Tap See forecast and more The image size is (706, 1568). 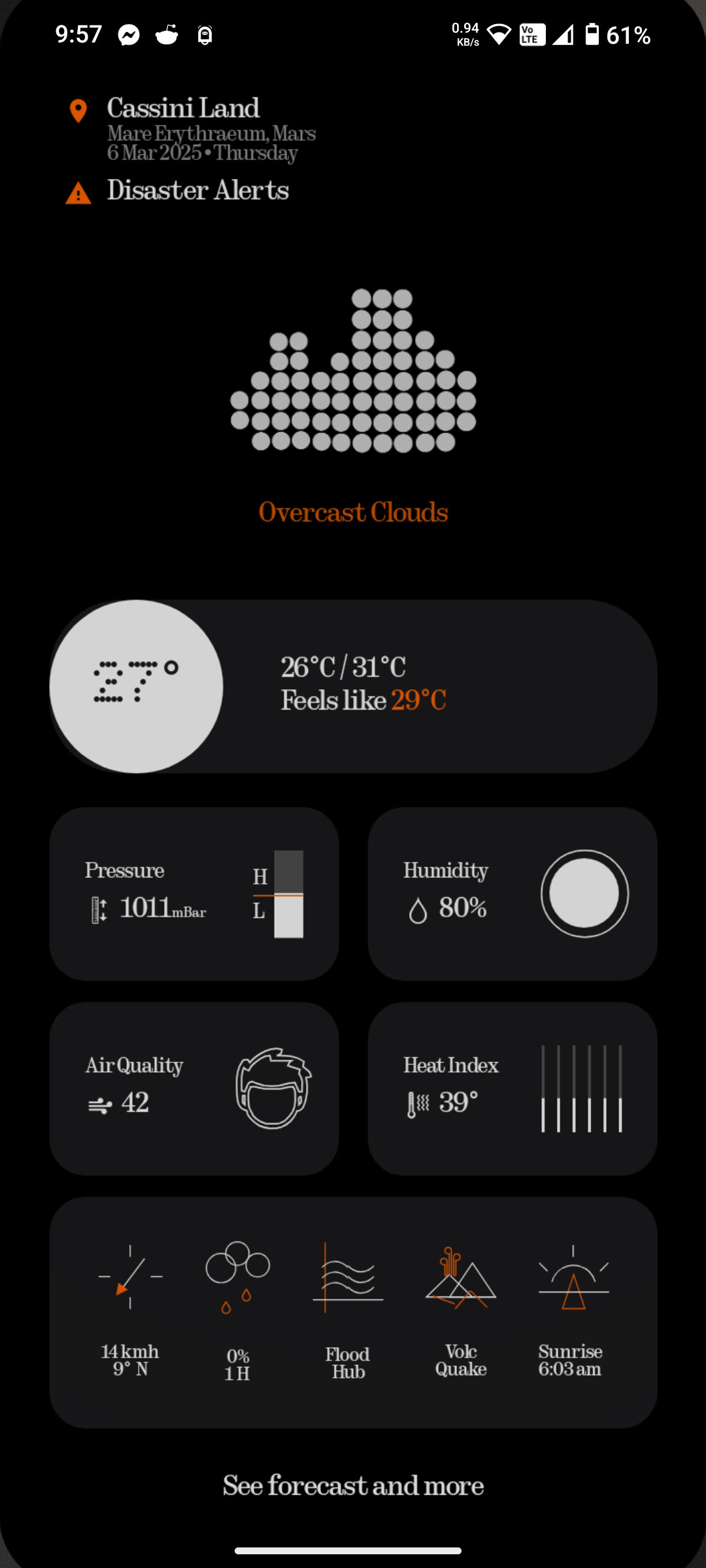353,1486
